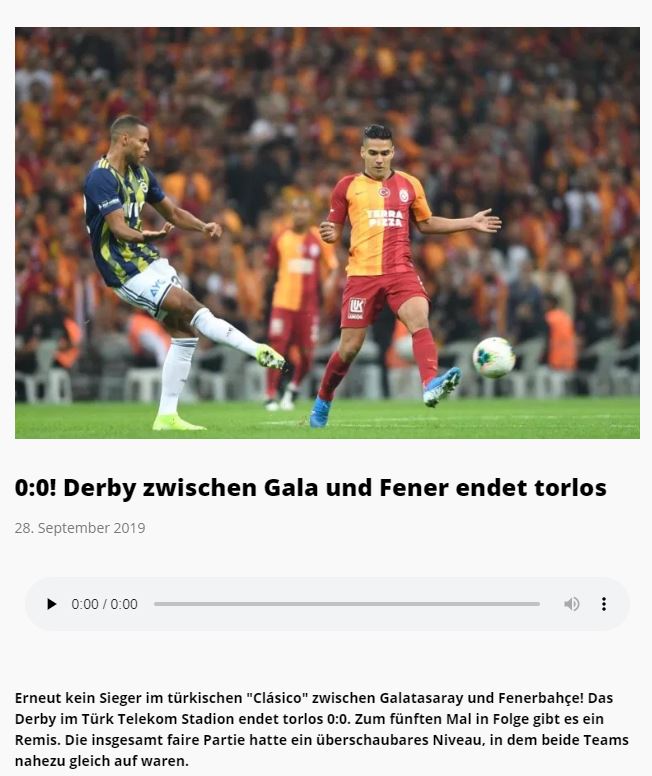Screen dimensions: 652x776
Task: Play the article audio
Action: pos(52,604)
